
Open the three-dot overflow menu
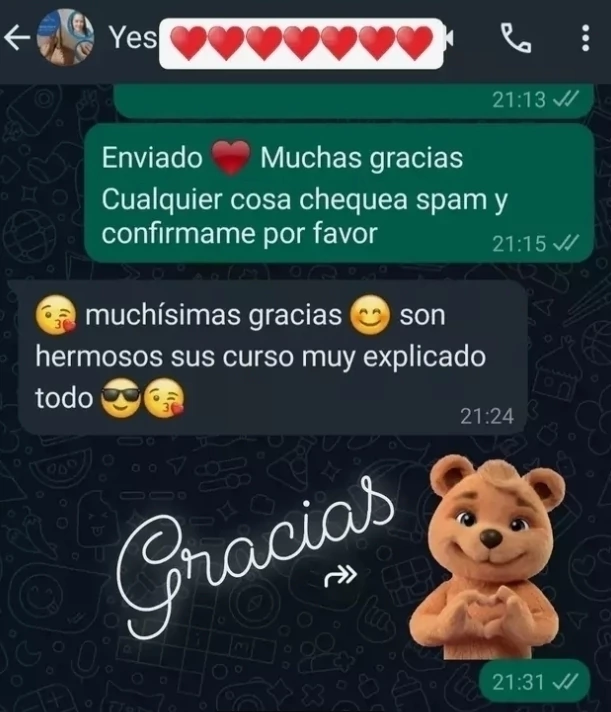585,39
